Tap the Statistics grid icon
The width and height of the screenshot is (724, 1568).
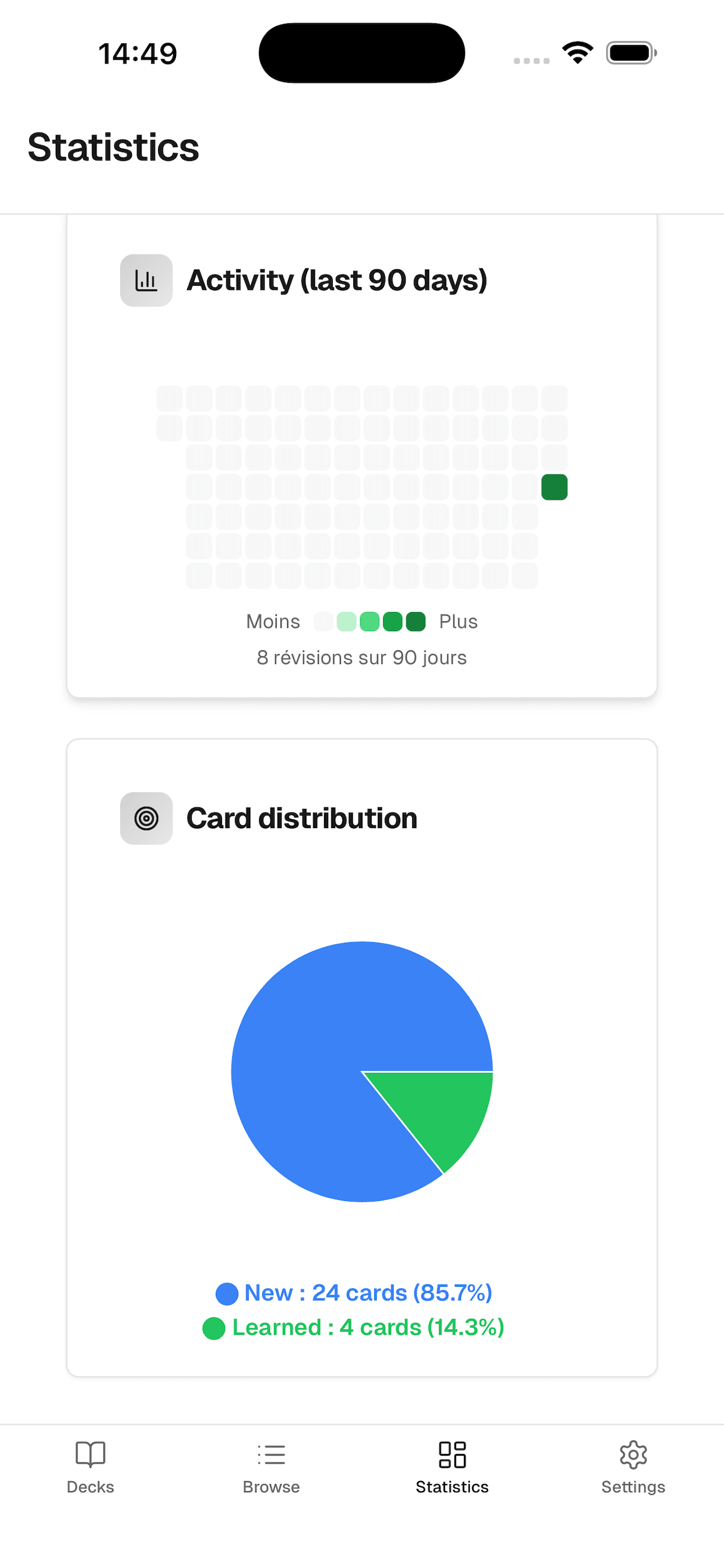[x=452, y=1453]
